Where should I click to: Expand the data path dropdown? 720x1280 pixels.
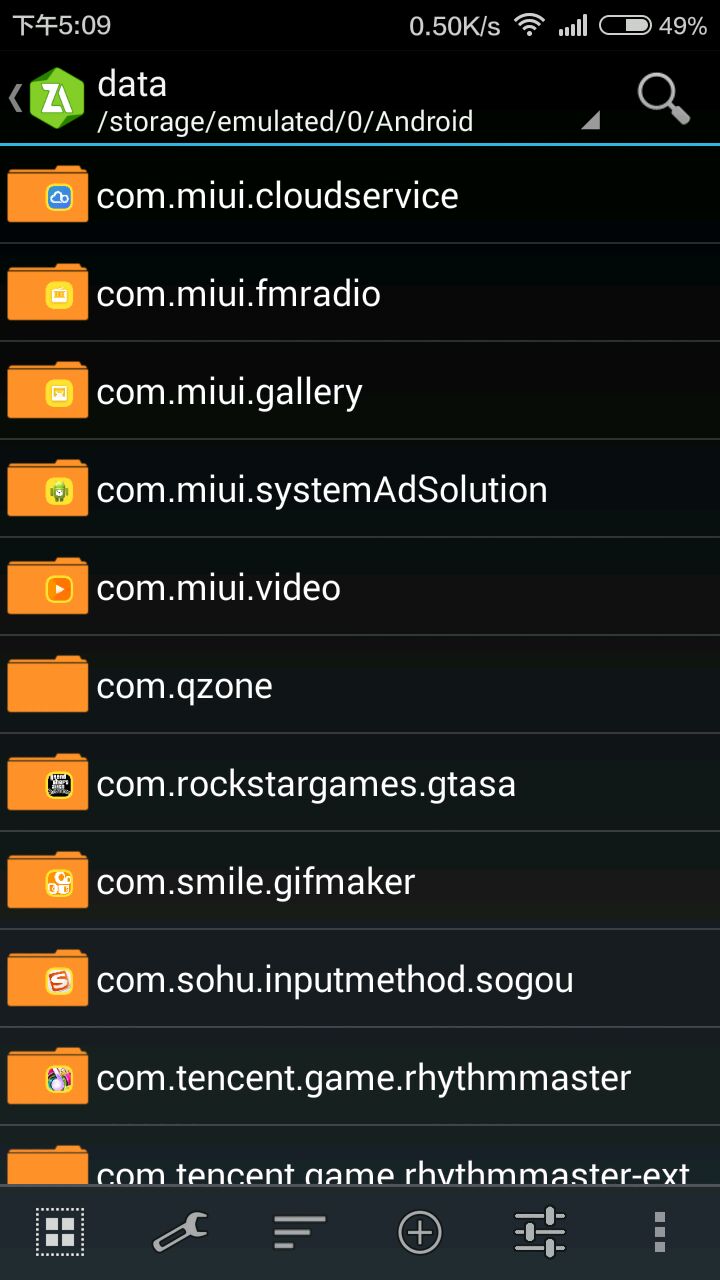(590, 121)
